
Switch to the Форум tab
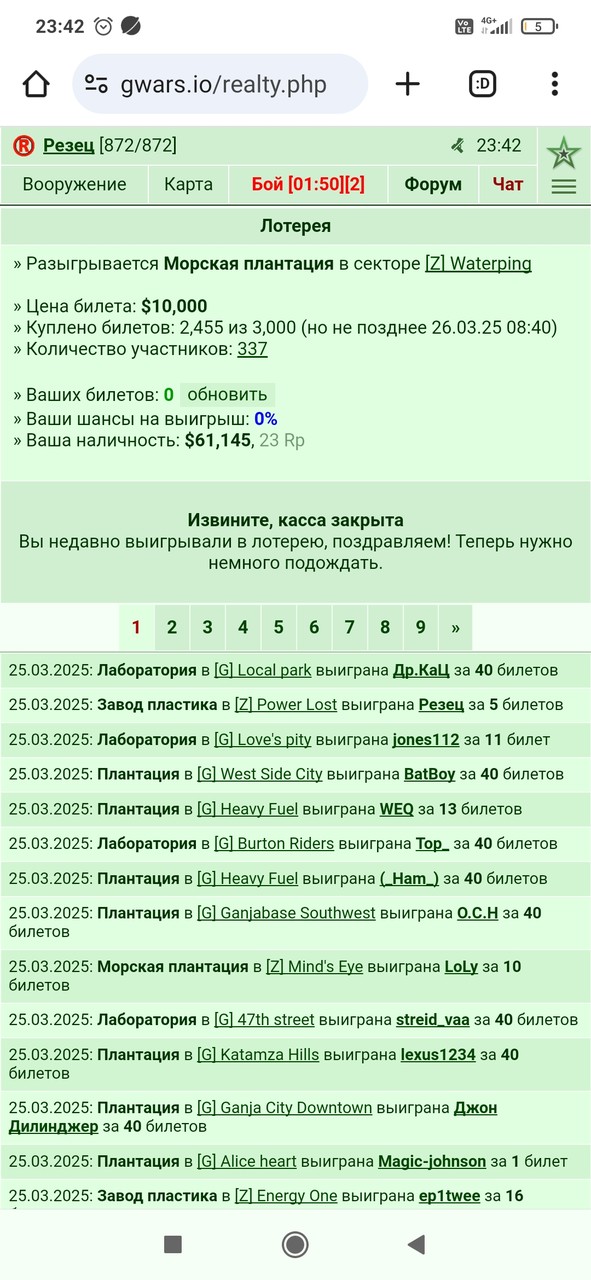(x=433, y=184)
